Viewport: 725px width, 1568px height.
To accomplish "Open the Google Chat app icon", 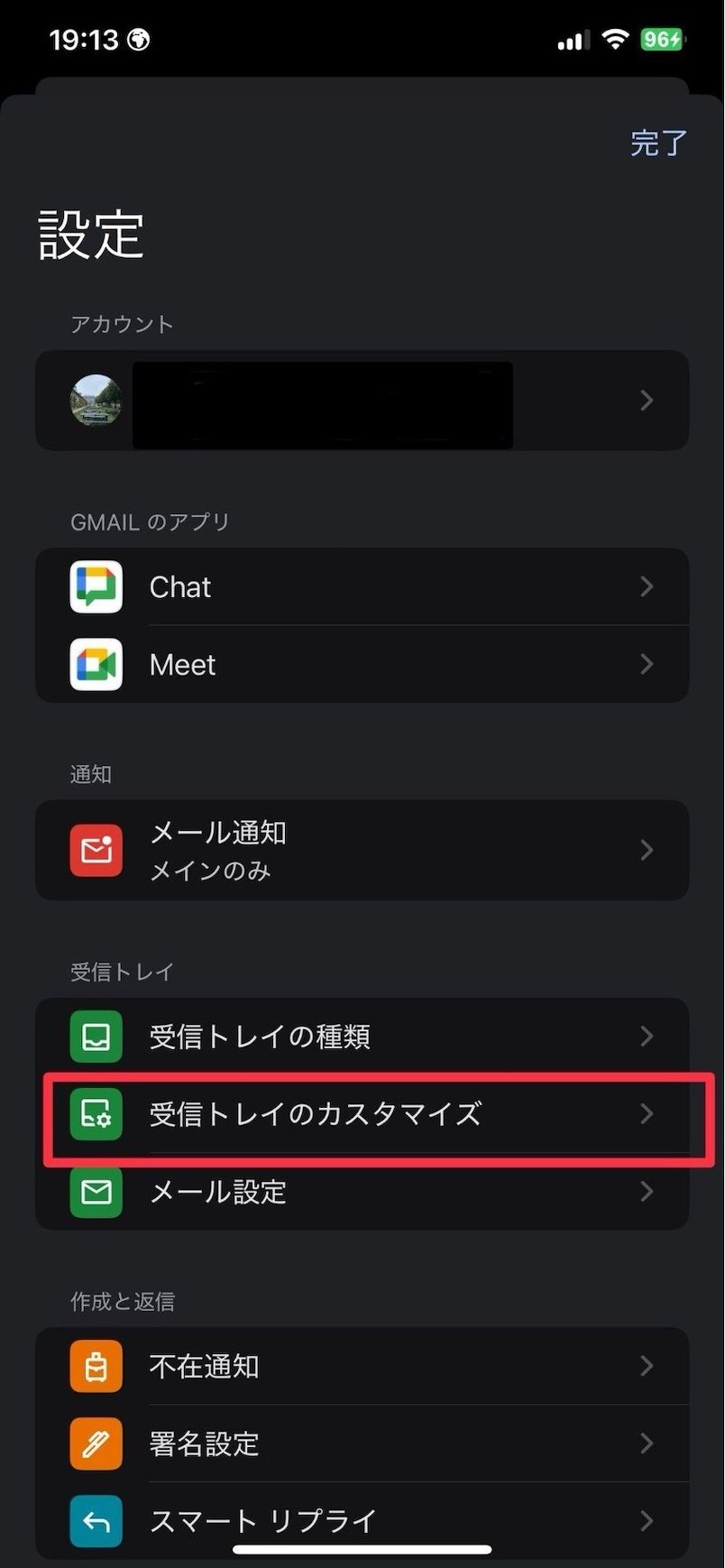I will 96,586.
